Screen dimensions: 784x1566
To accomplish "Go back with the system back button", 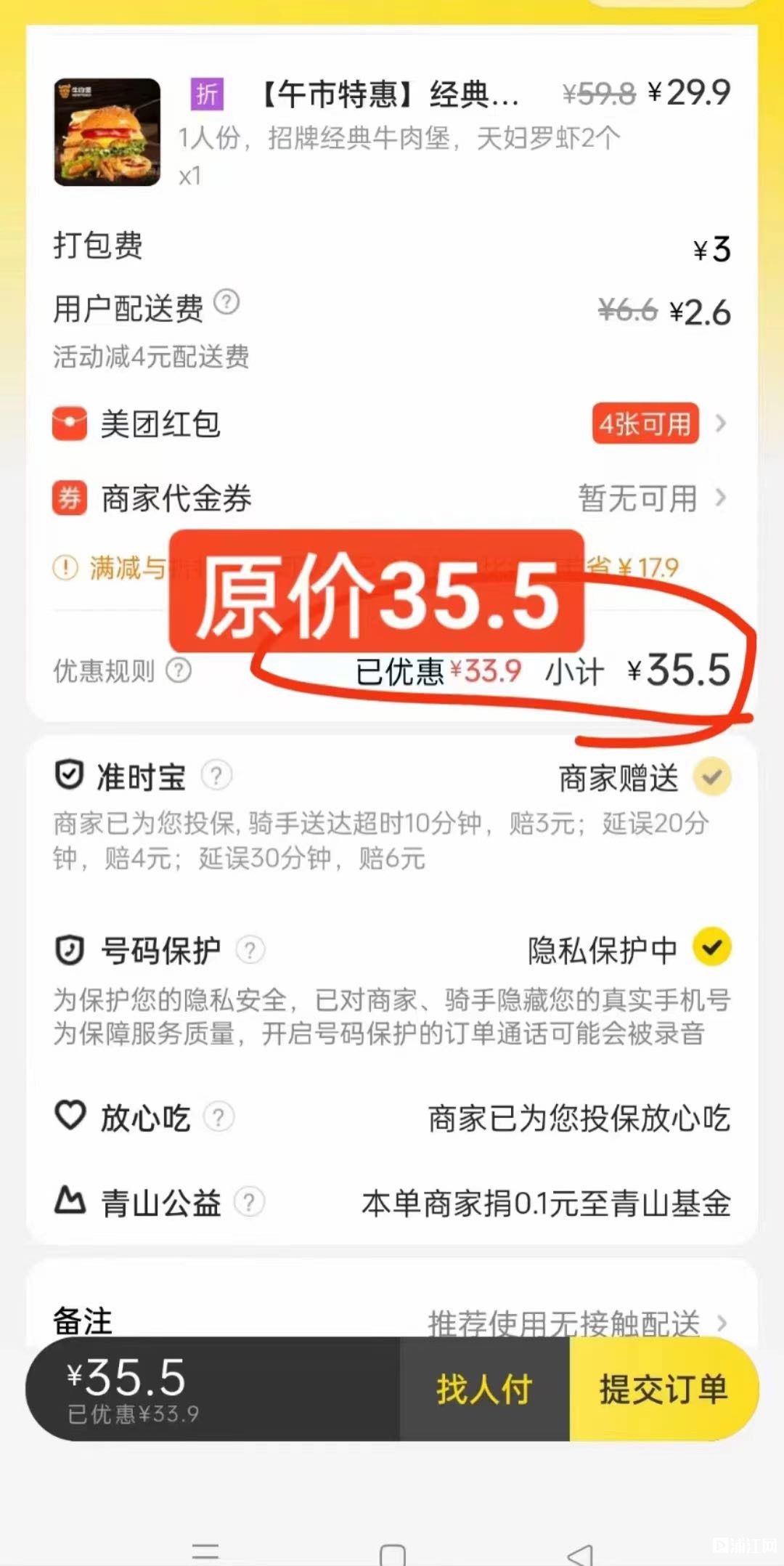I will (580, 1553).
